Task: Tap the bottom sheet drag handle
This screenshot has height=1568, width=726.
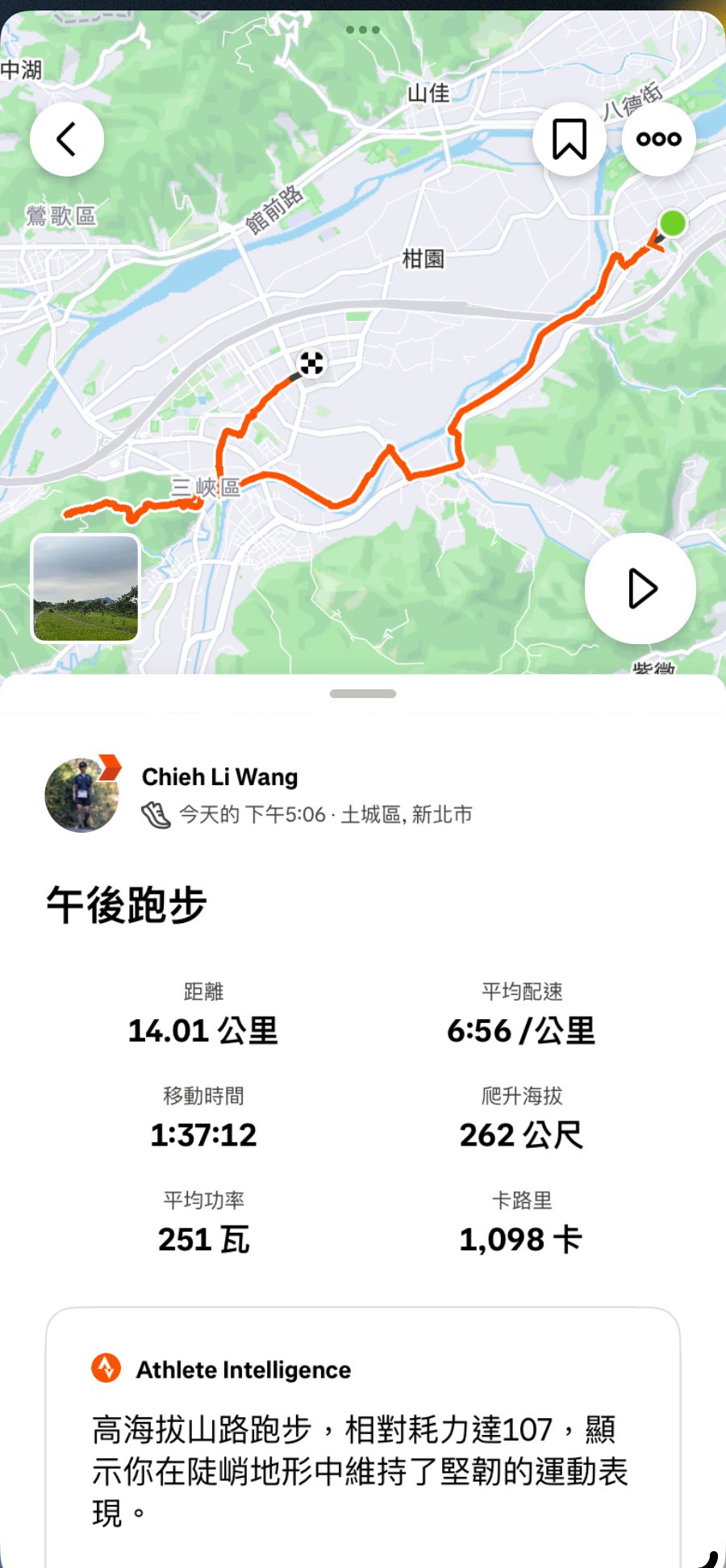Action: click(363, 693)
